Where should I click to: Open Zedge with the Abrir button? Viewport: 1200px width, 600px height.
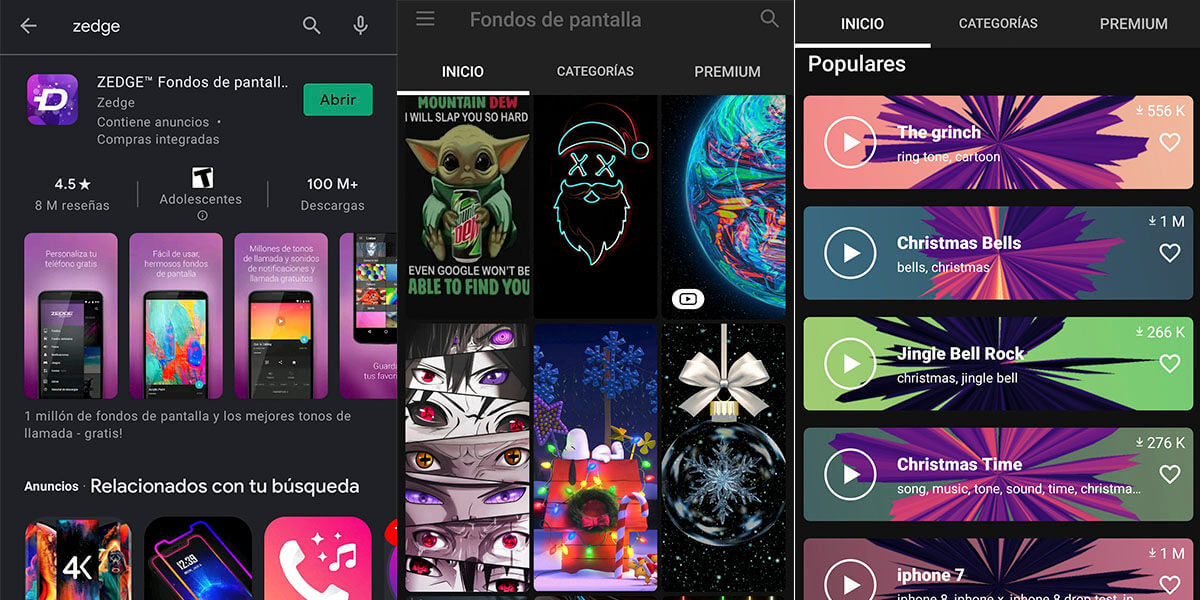(x=338, y=100)
